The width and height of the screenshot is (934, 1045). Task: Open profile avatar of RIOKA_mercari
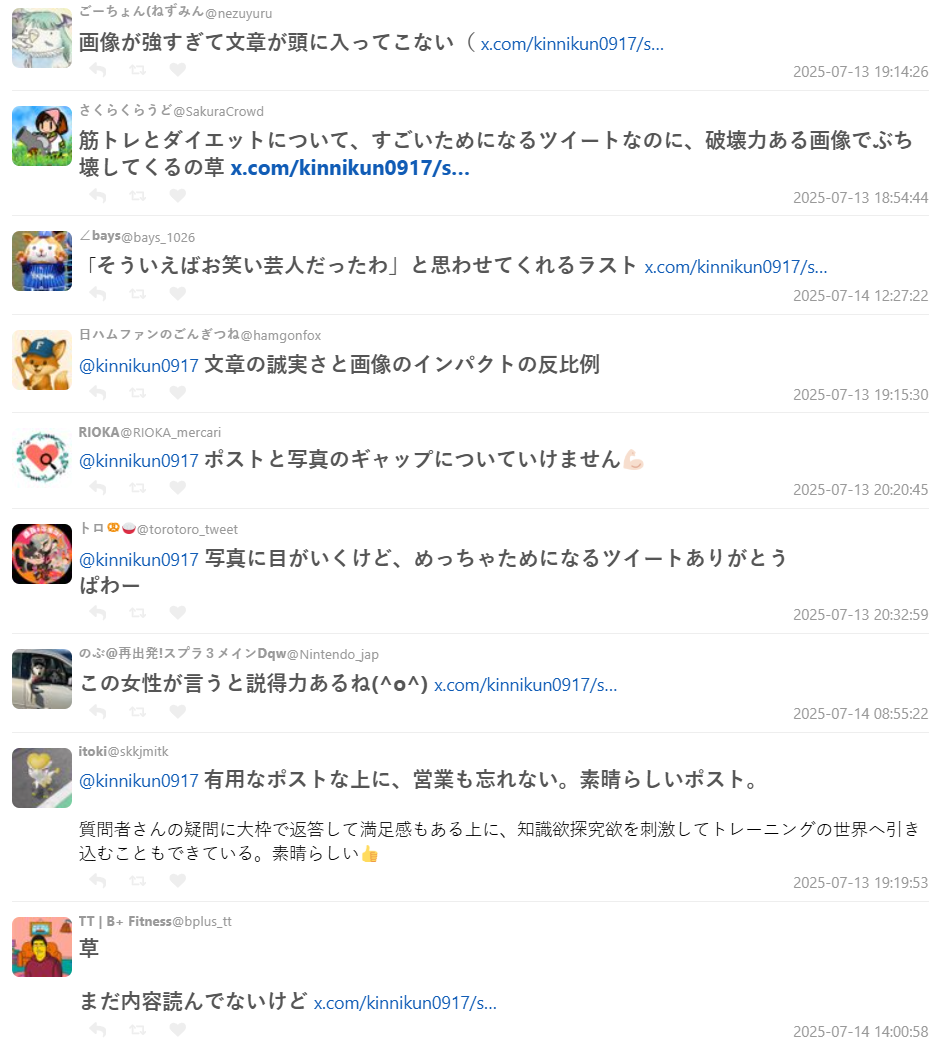[x=42, y=456]
